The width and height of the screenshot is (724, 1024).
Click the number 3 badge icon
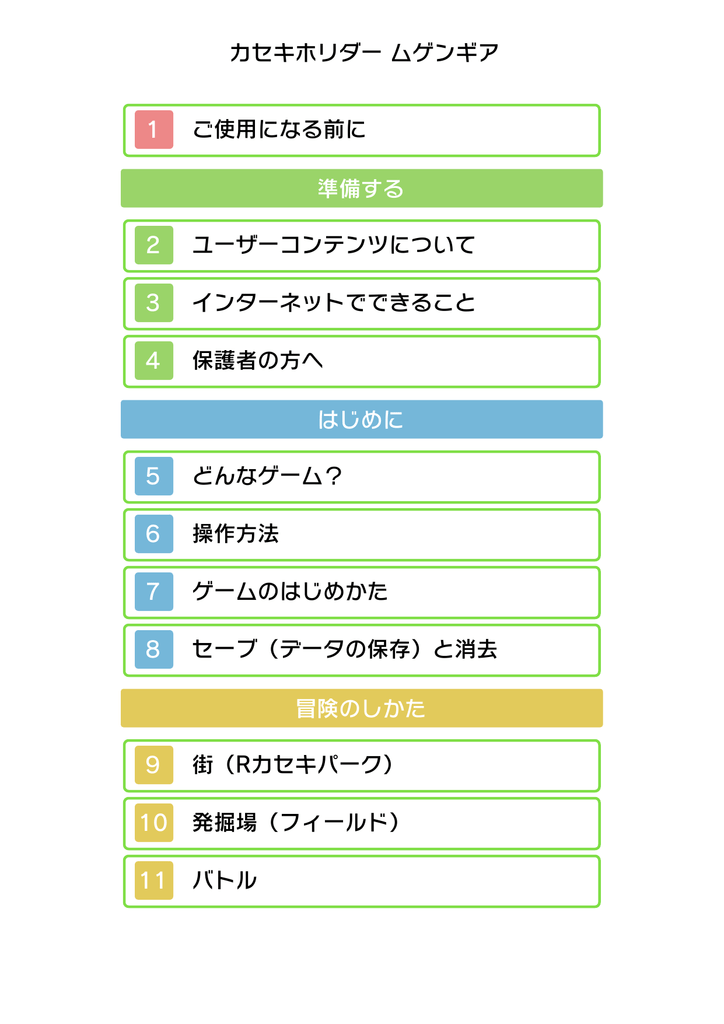point(152,303)
